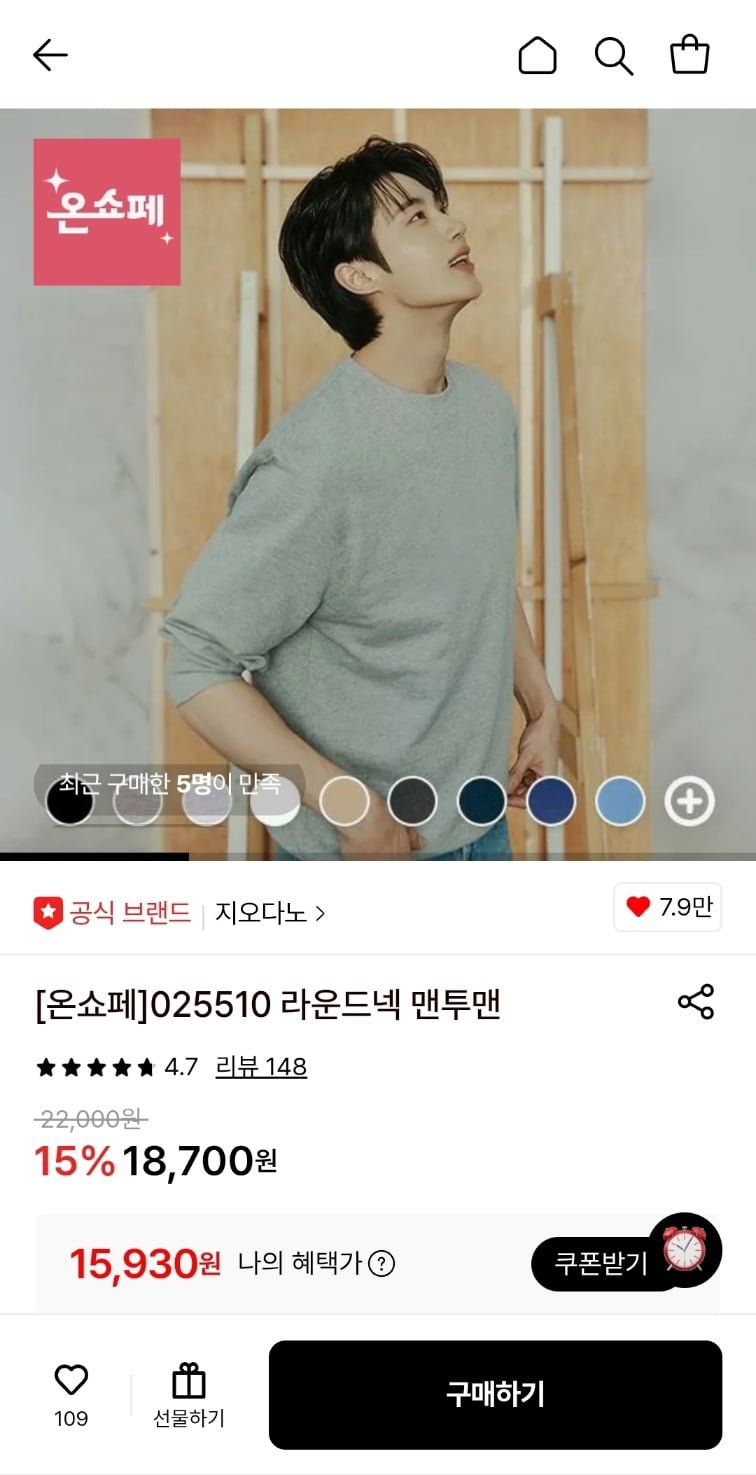Tap the 쿠폰받기 coupon button

[x=601, y=1263]
